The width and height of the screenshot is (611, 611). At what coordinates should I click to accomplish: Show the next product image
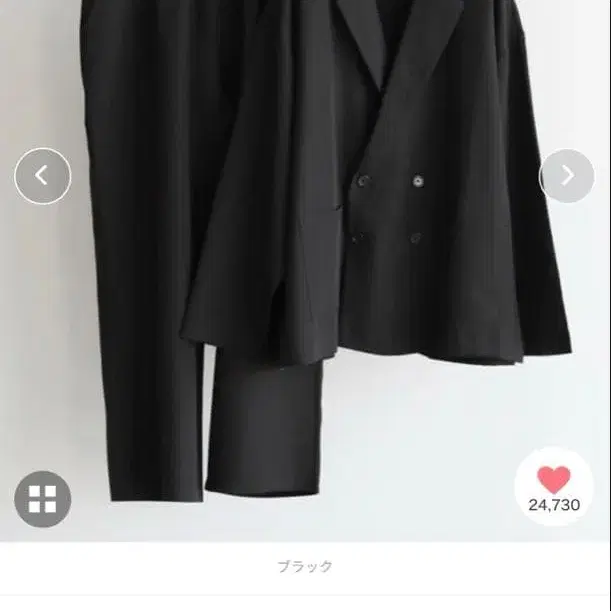567,176
